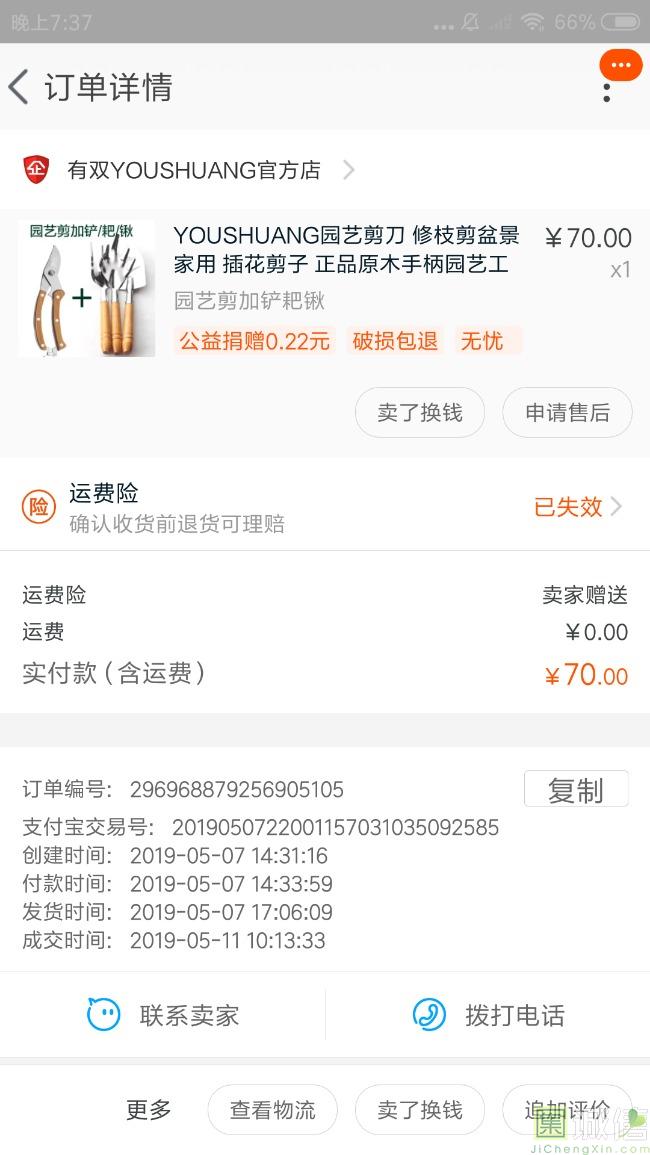Image resolution: width=650 pixels, height=1155 pixels.
Task: Tap 卖了换钱 in the bottom bar
Action: [420, 1110]
